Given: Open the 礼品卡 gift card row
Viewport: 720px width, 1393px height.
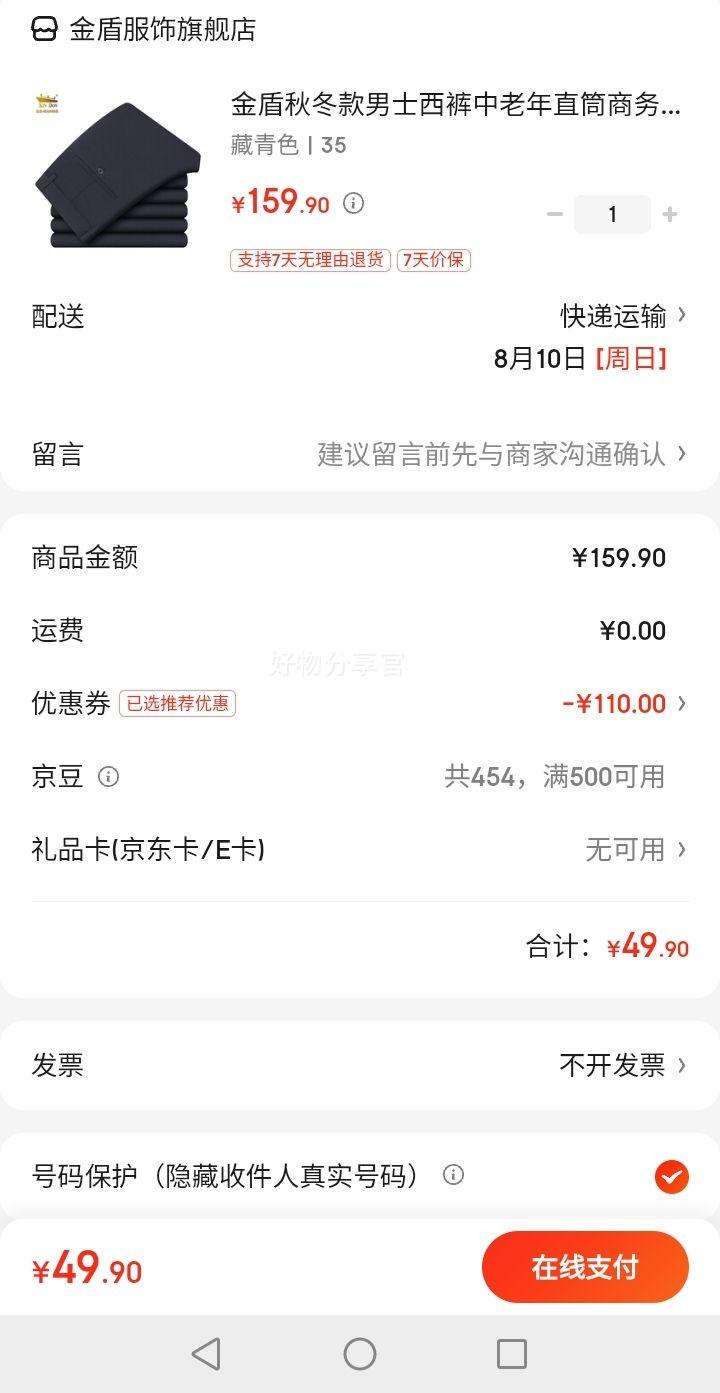Looking at the screenshot, I should tap(360, 849).
